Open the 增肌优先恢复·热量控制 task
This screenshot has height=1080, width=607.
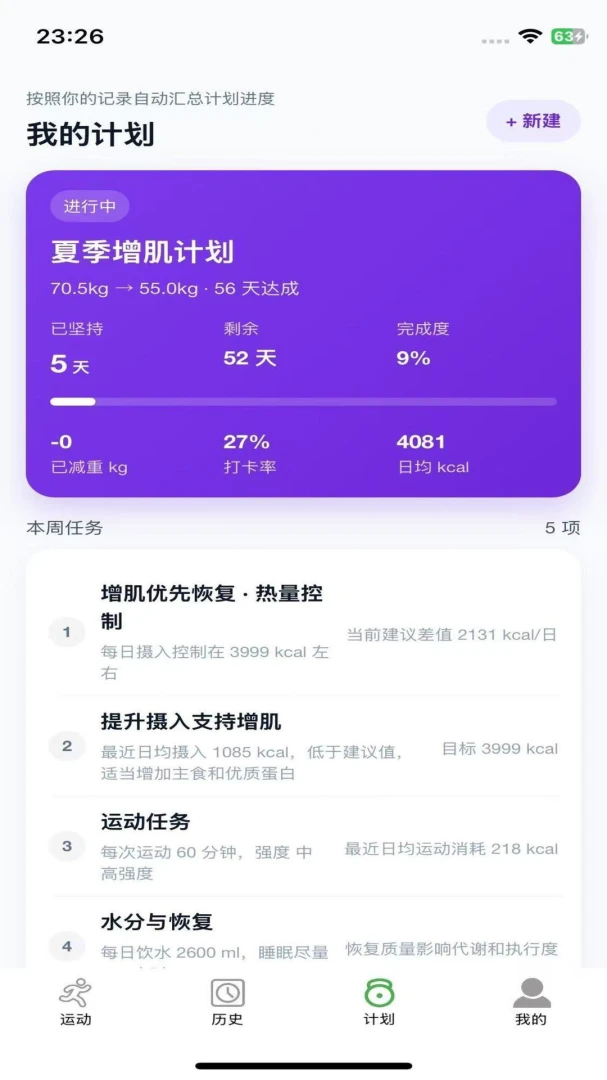tap(303, 632)
